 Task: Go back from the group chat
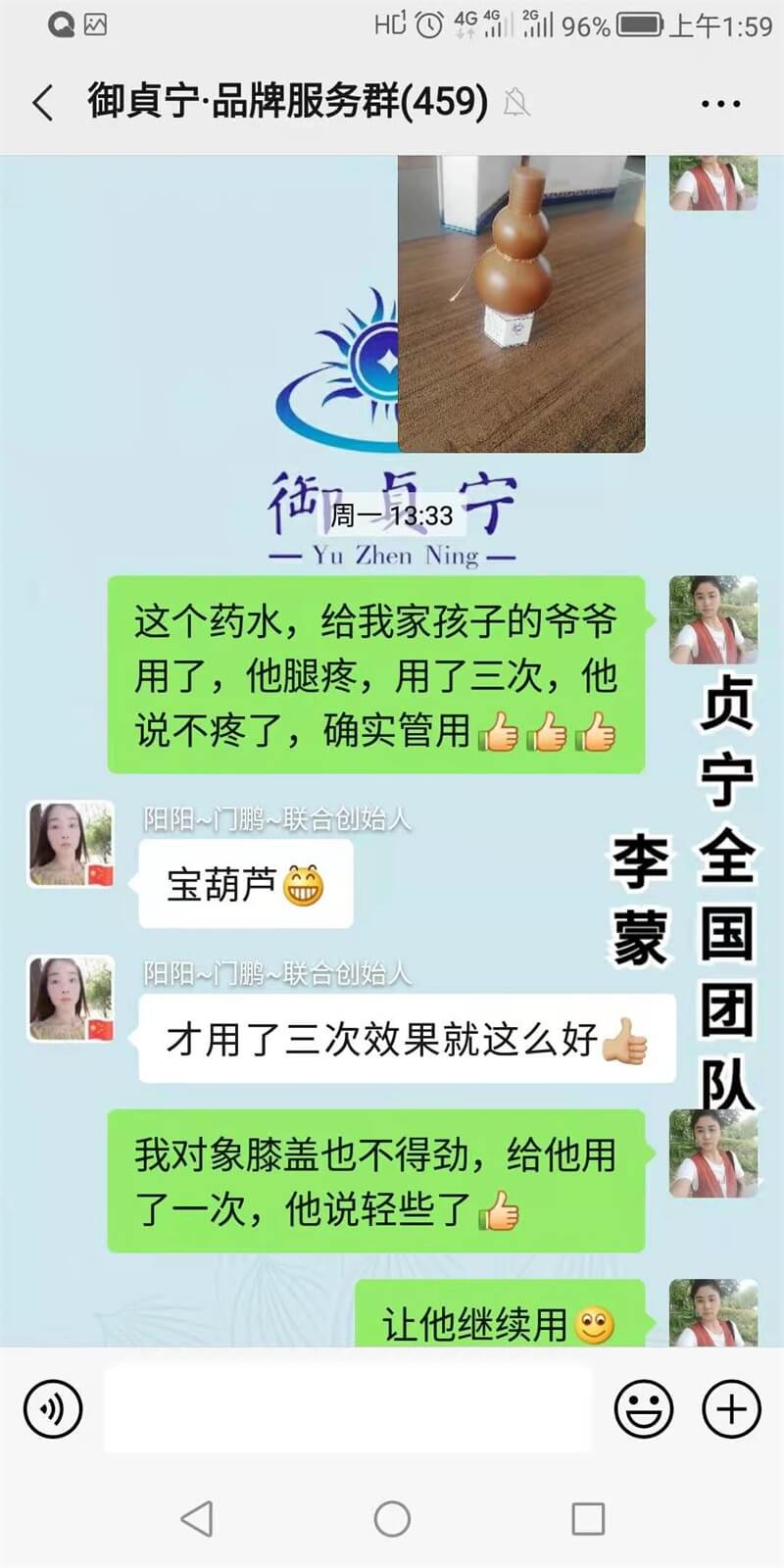point(43,102)
